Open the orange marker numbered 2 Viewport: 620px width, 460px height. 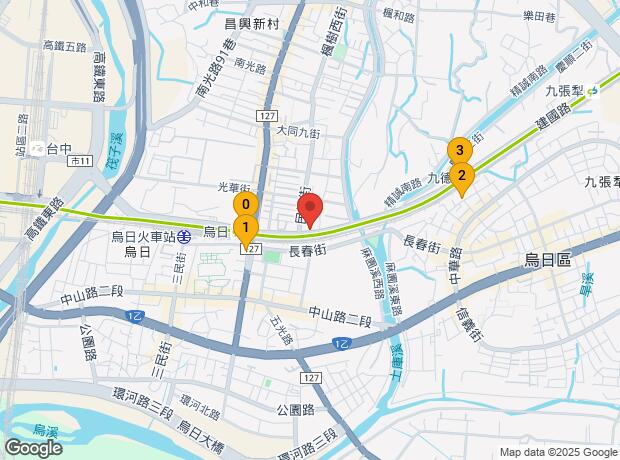461,177
